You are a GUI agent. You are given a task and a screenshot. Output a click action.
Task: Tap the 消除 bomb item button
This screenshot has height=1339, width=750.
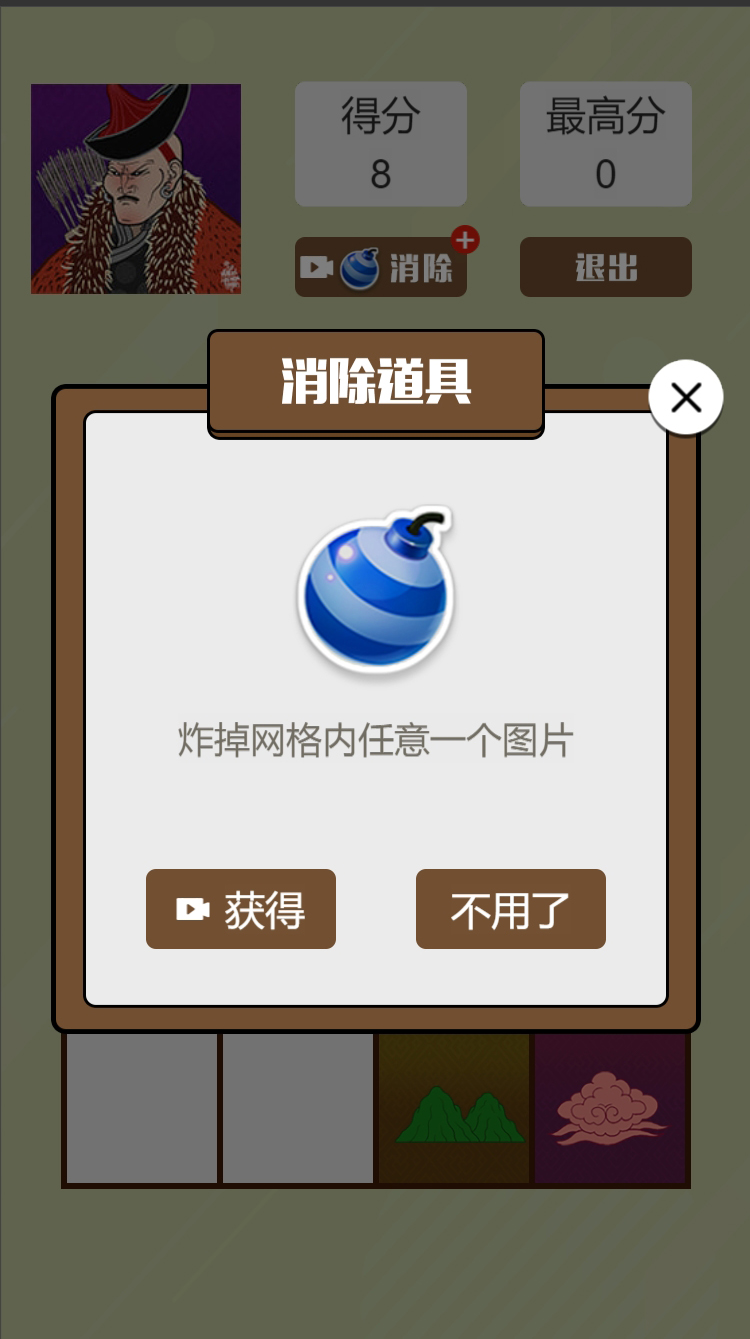[381, 268]
